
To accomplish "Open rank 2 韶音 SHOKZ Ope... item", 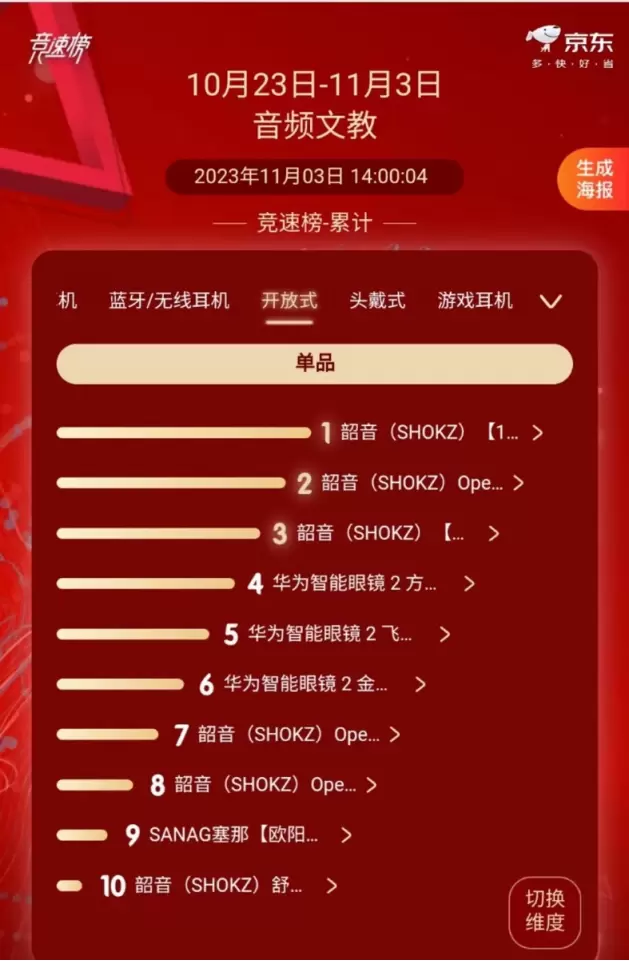I will [412, 483].
